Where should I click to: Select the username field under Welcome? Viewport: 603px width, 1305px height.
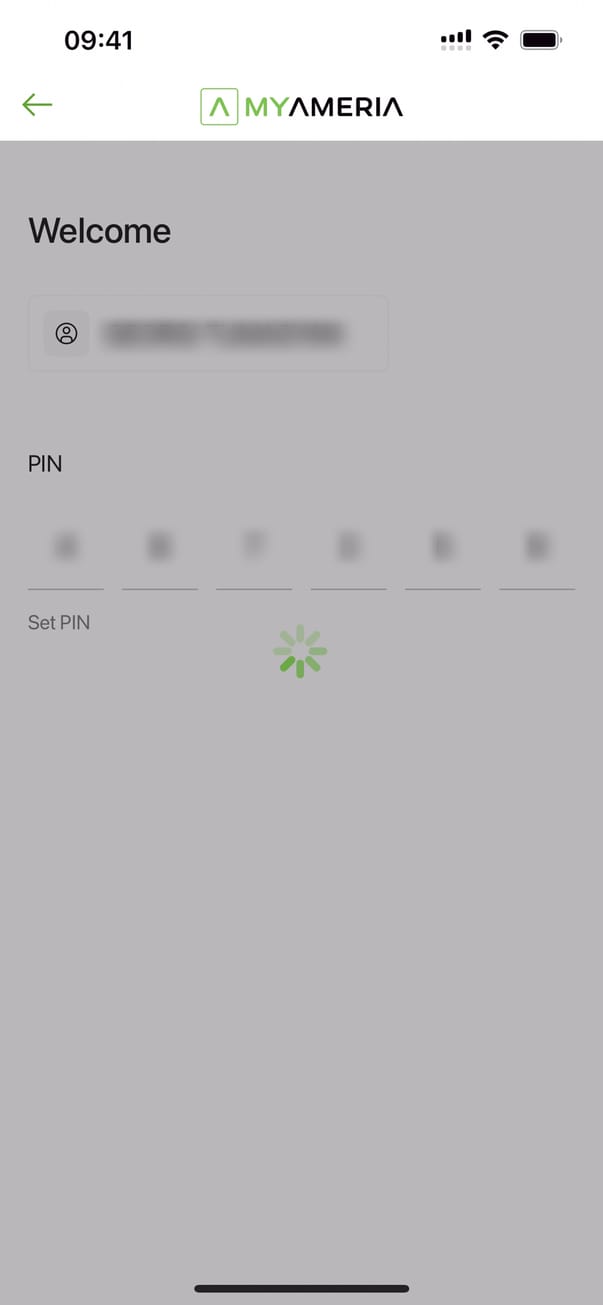(x=208, y=334)
